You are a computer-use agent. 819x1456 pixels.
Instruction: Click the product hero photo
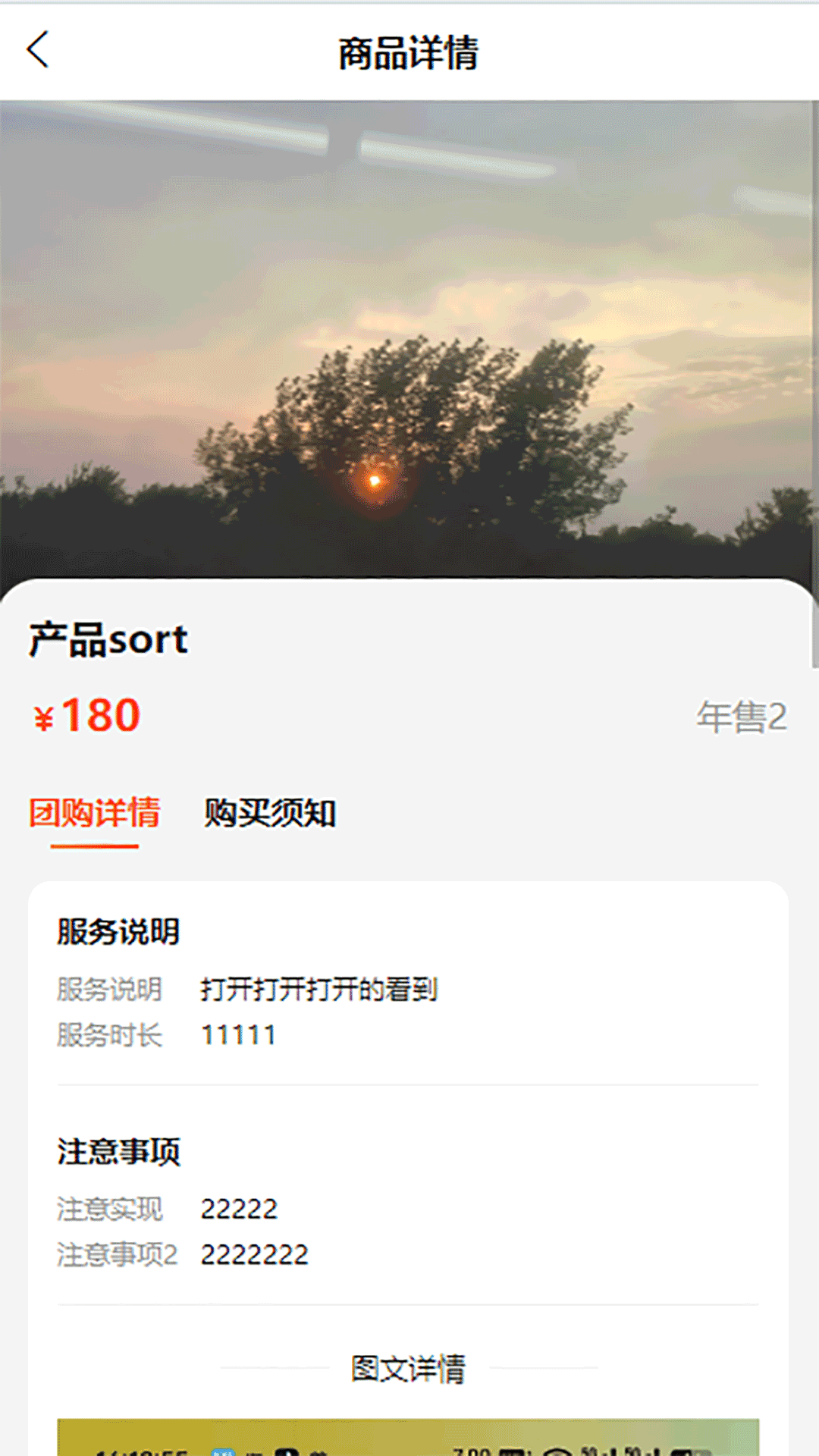(409, 341)
